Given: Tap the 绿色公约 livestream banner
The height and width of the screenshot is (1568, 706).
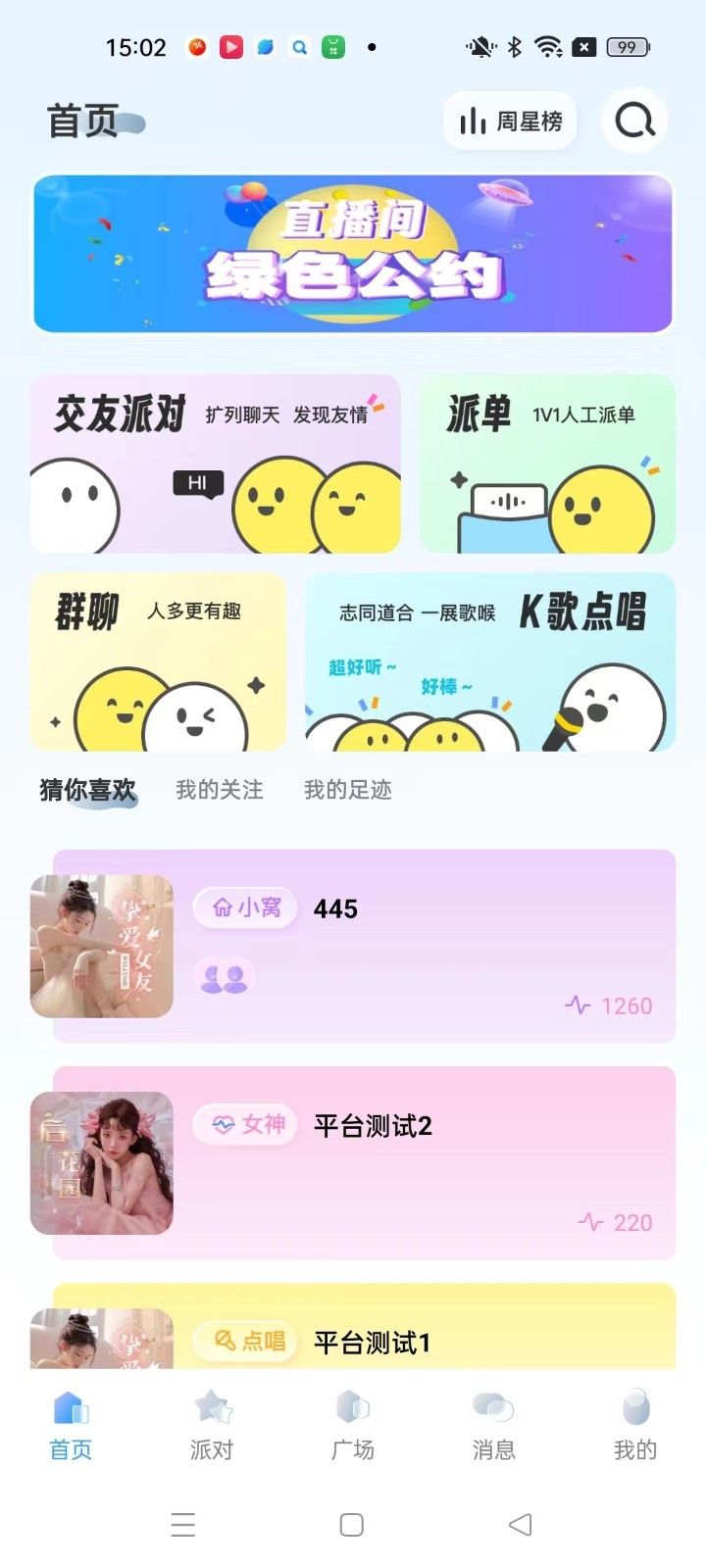Looking at the screenshot, I should point(353,253).
